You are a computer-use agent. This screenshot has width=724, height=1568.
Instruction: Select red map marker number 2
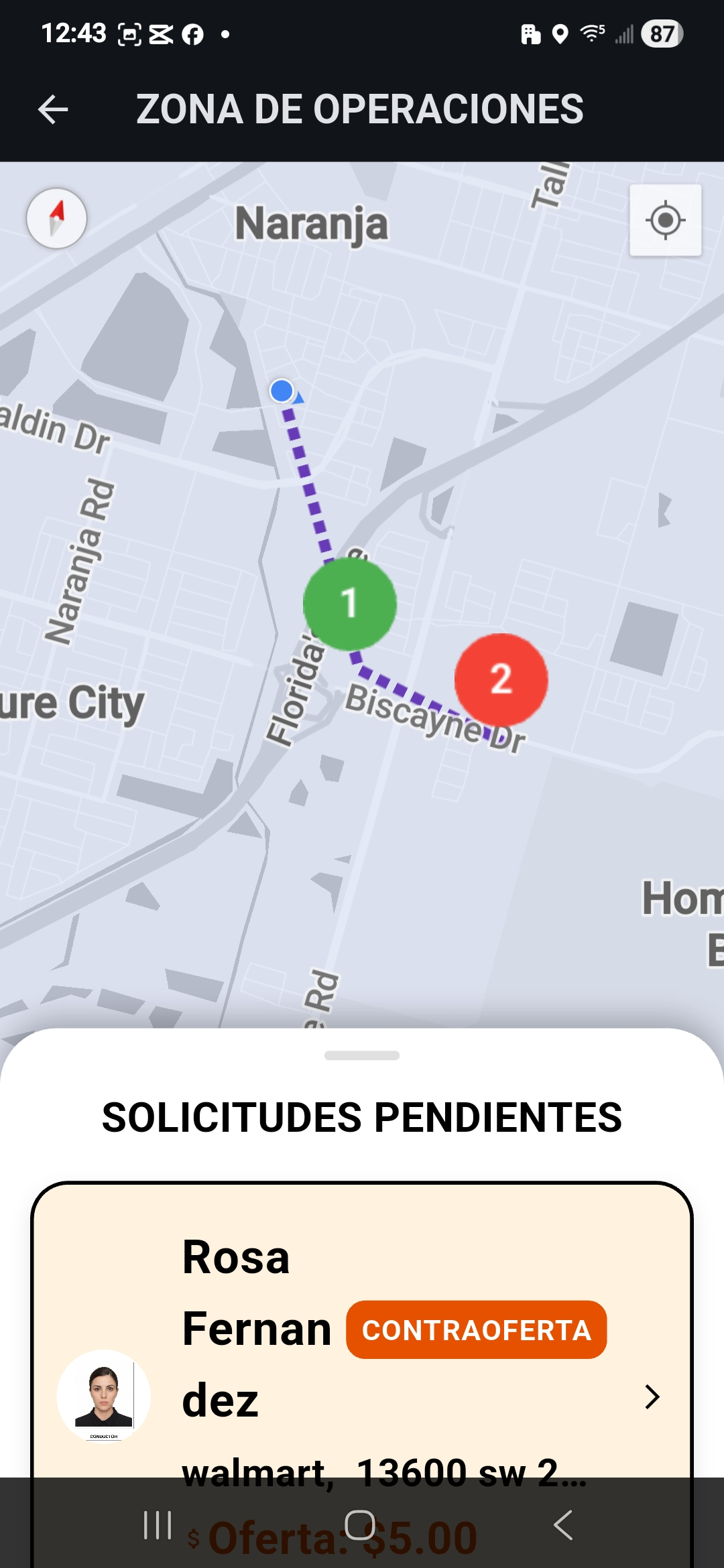click(500, 681)
